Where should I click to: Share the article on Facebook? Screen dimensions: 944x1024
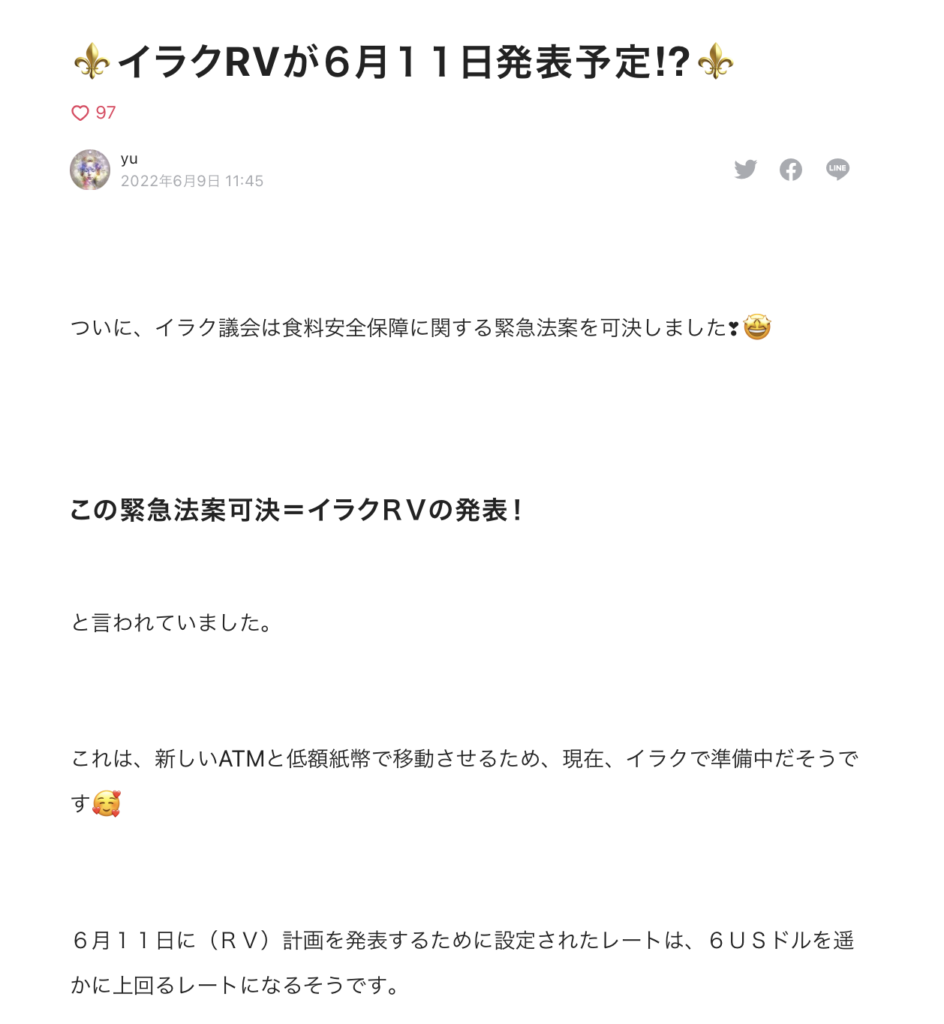coord(791,170)
